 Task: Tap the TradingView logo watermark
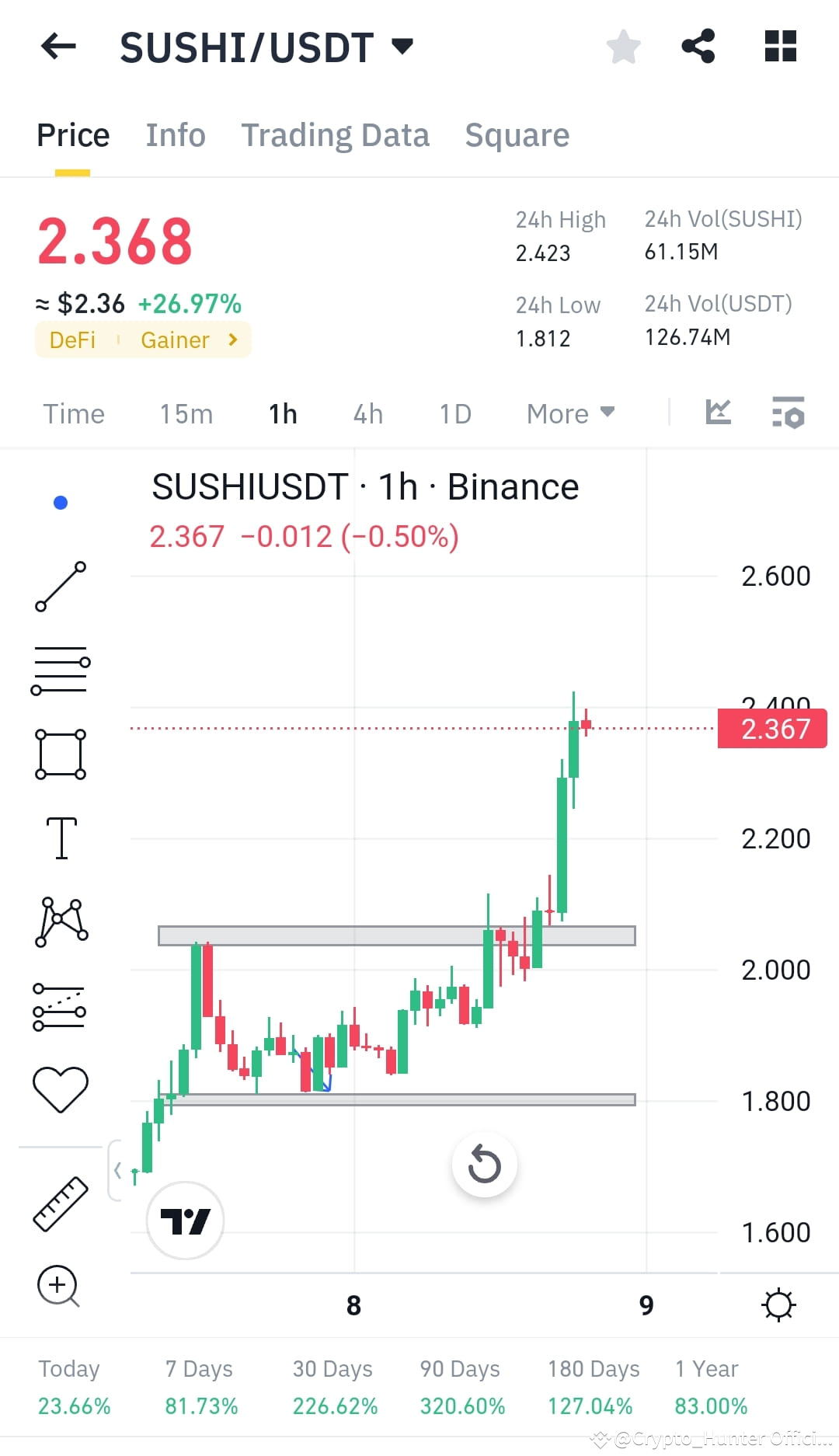click(x=185, y=1220)
